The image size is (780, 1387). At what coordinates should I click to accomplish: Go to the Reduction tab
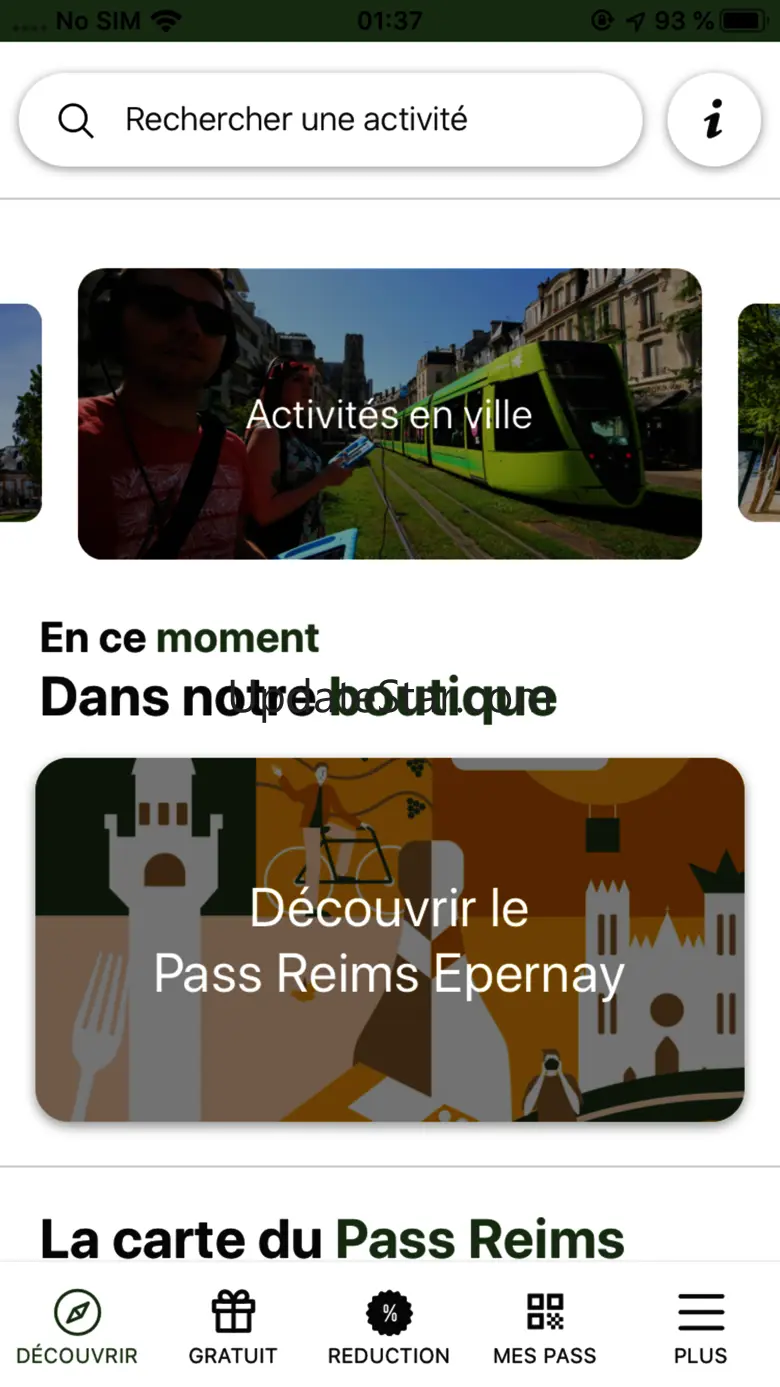tap(389, 1328)
